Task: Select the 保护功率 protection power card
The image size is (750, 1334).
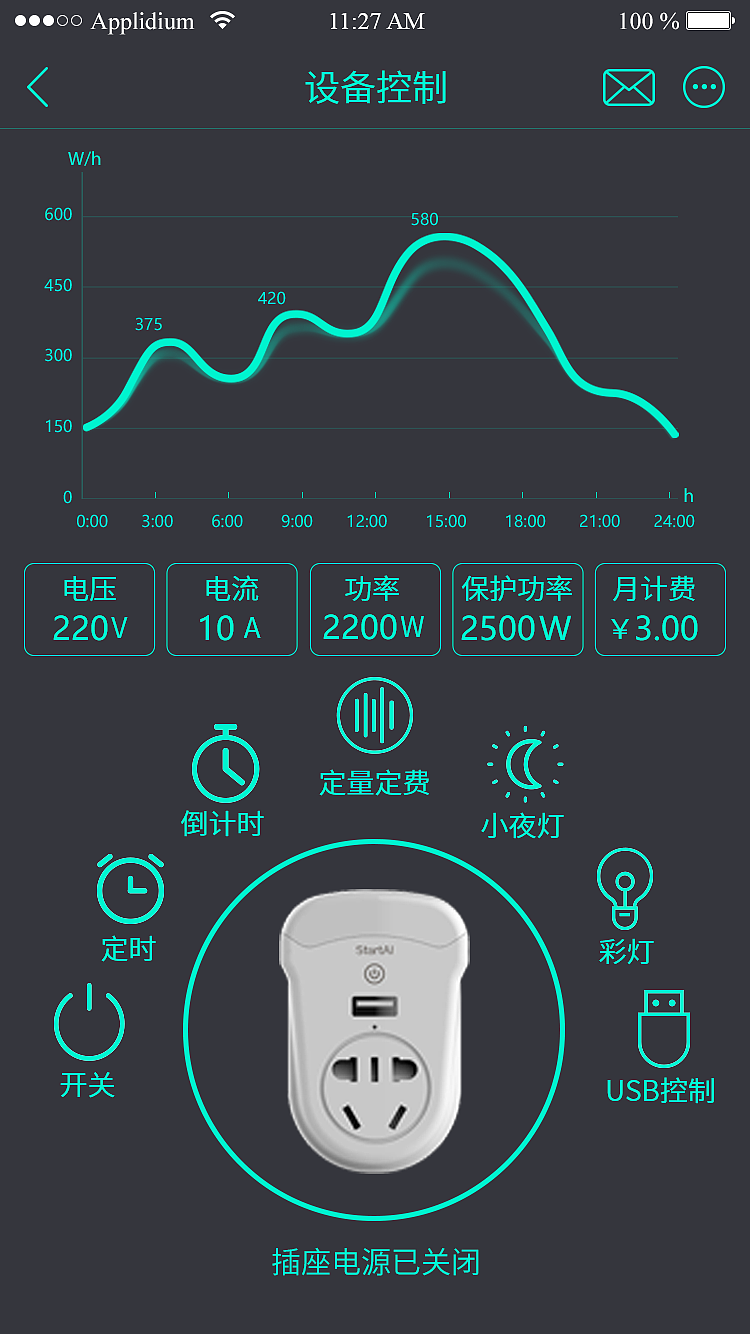Action: pos(517,609)
